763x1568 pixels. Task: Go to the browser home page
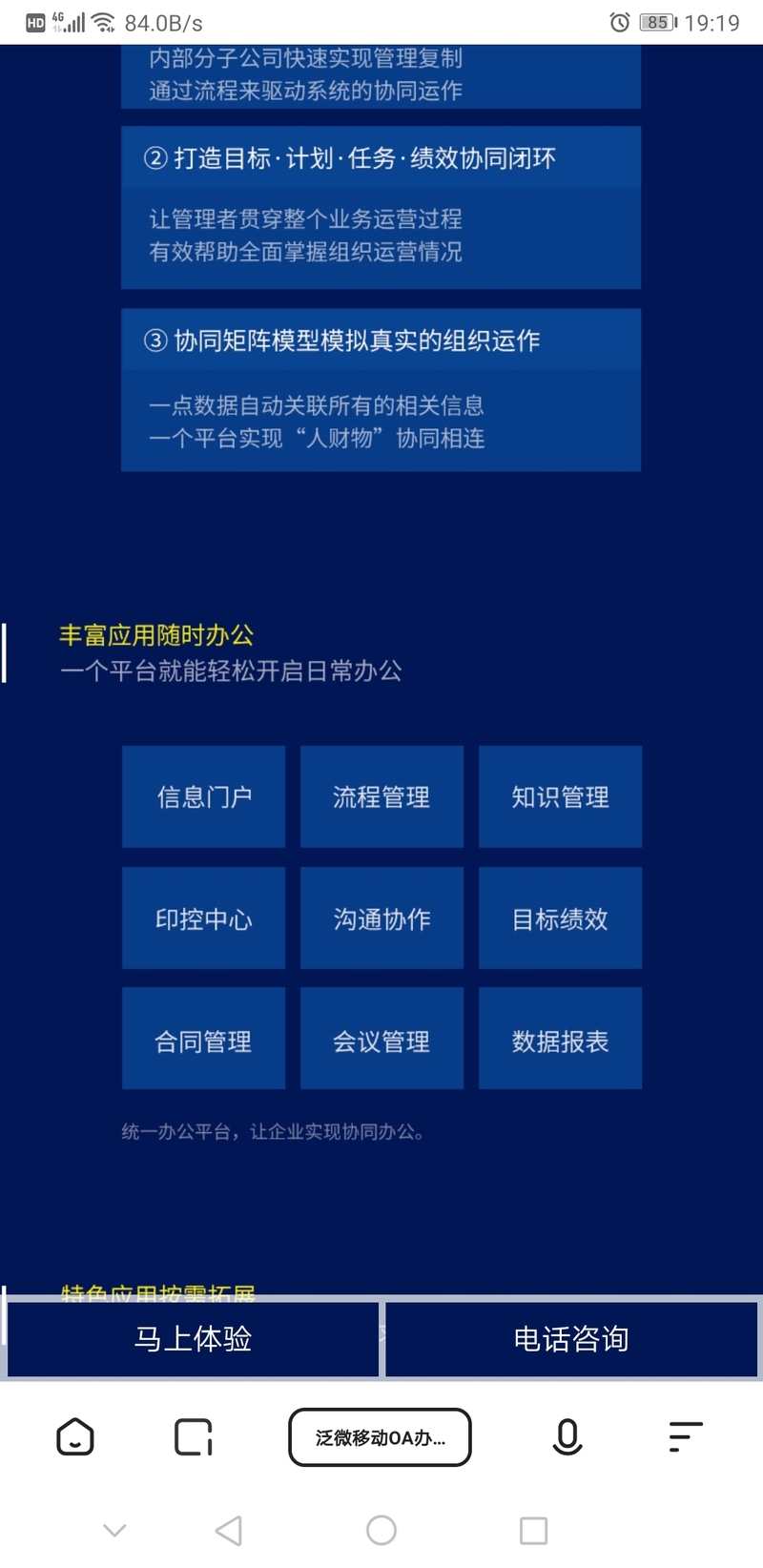[75, 1436]
